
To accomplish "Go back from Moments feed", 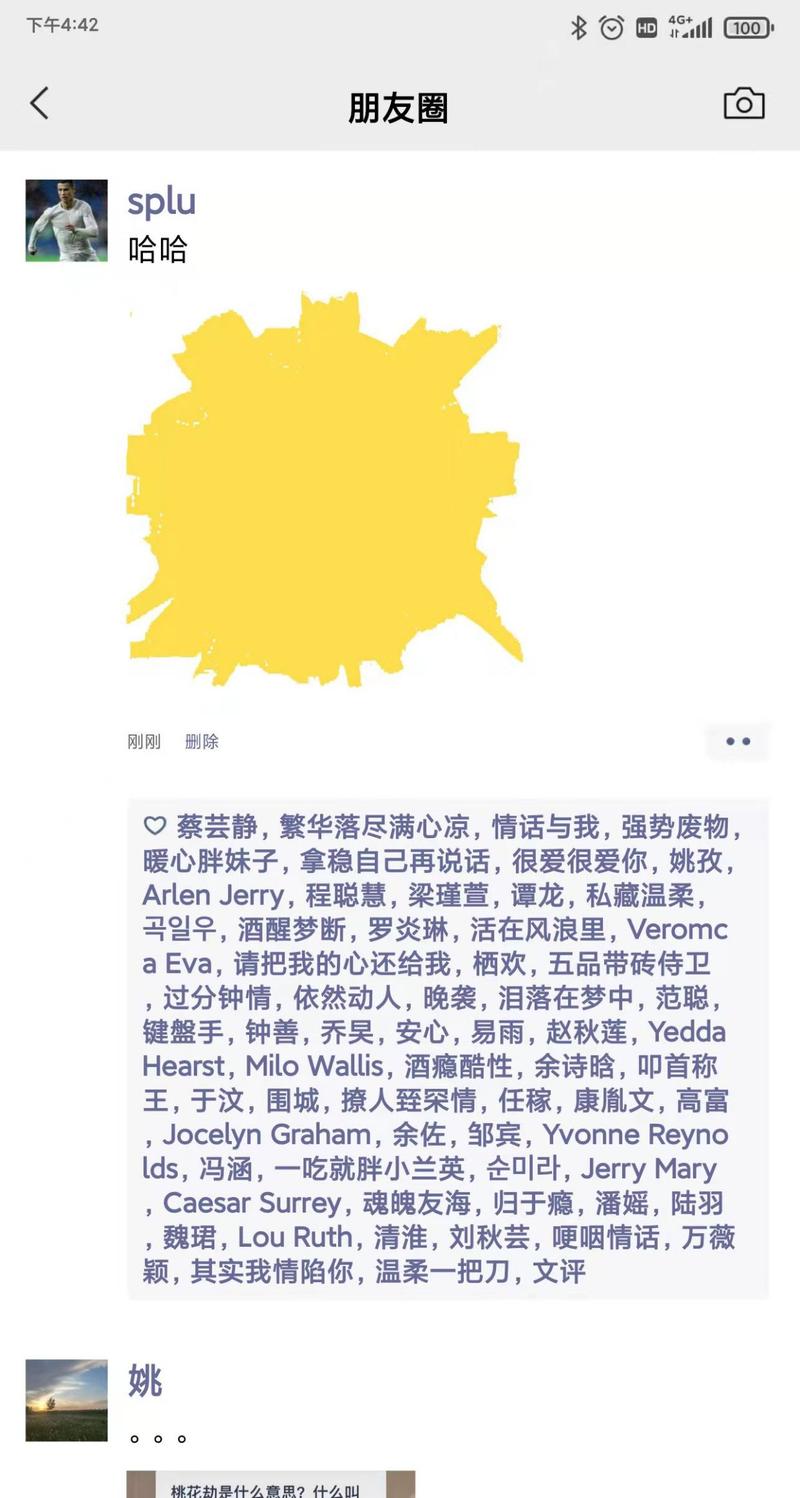I will coord(40,104).
